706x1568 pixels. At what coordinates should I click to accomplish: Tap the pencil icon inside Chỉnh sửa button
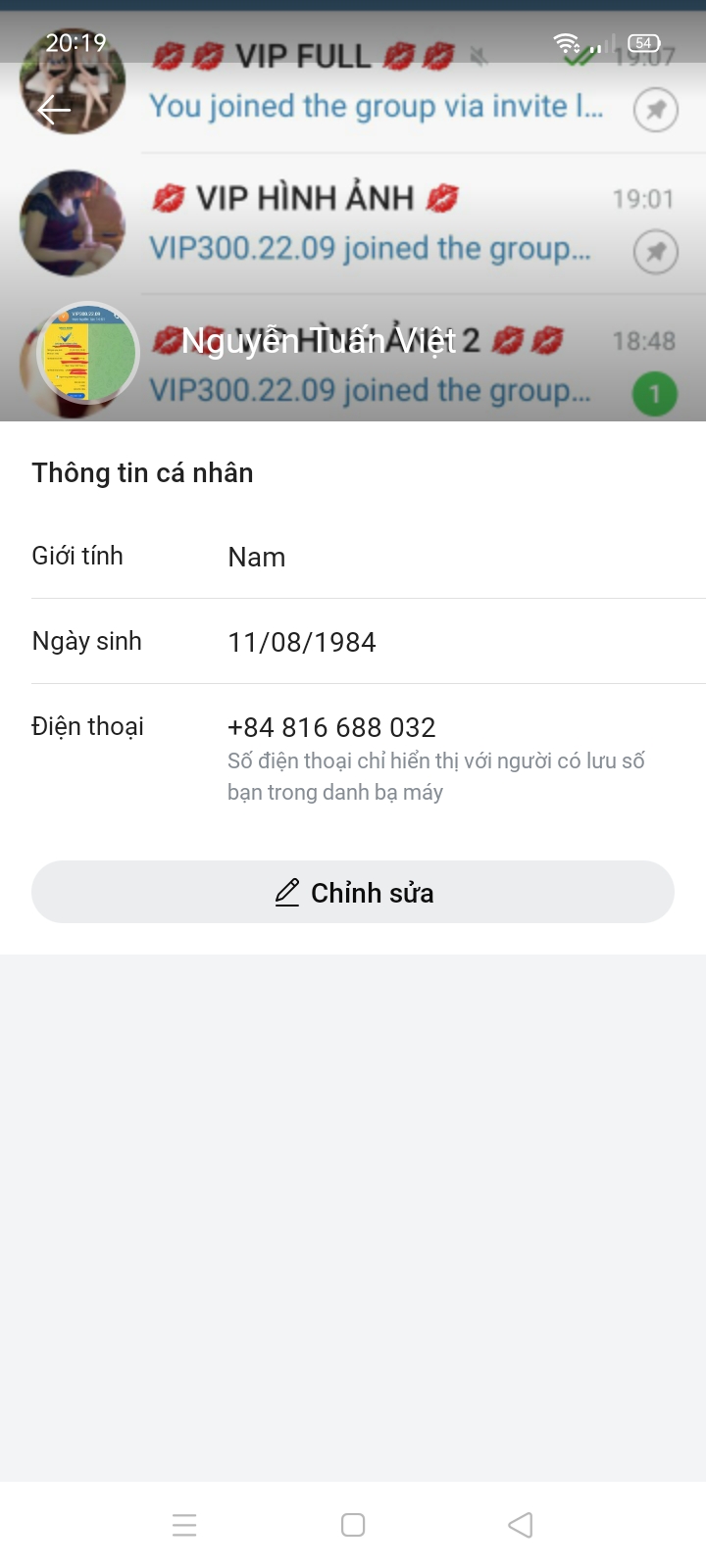286,892
